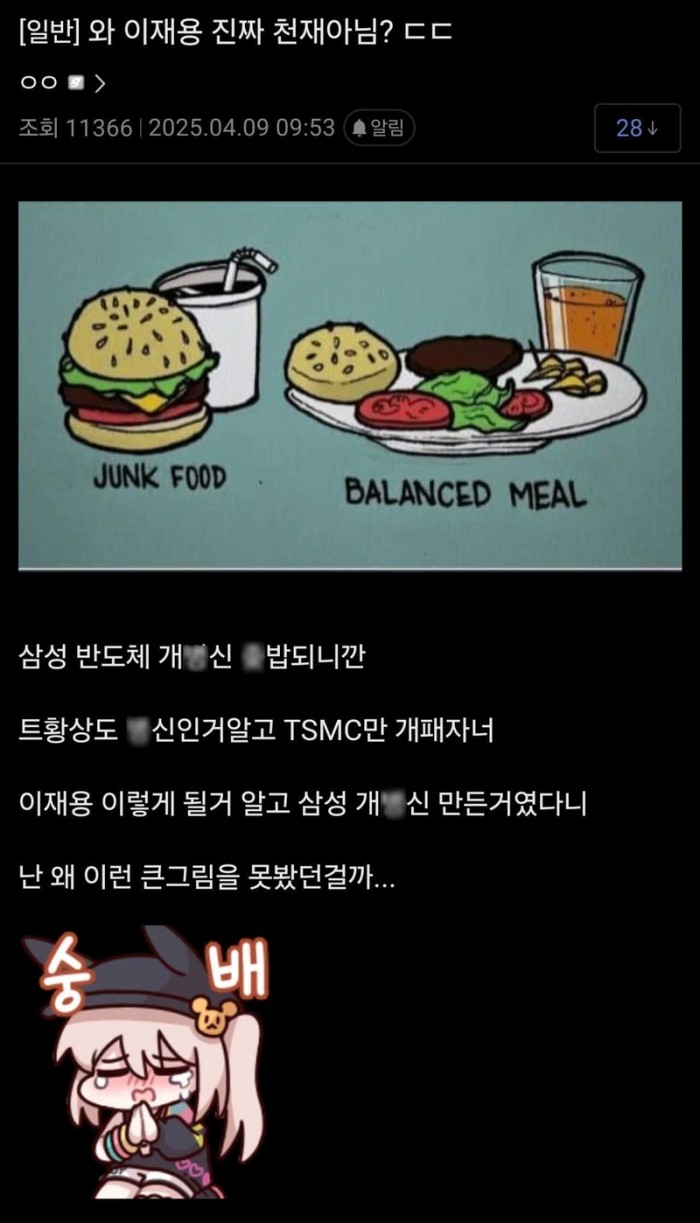
Task: Open the junk food meme image
Action: click(x=350, y=385)
